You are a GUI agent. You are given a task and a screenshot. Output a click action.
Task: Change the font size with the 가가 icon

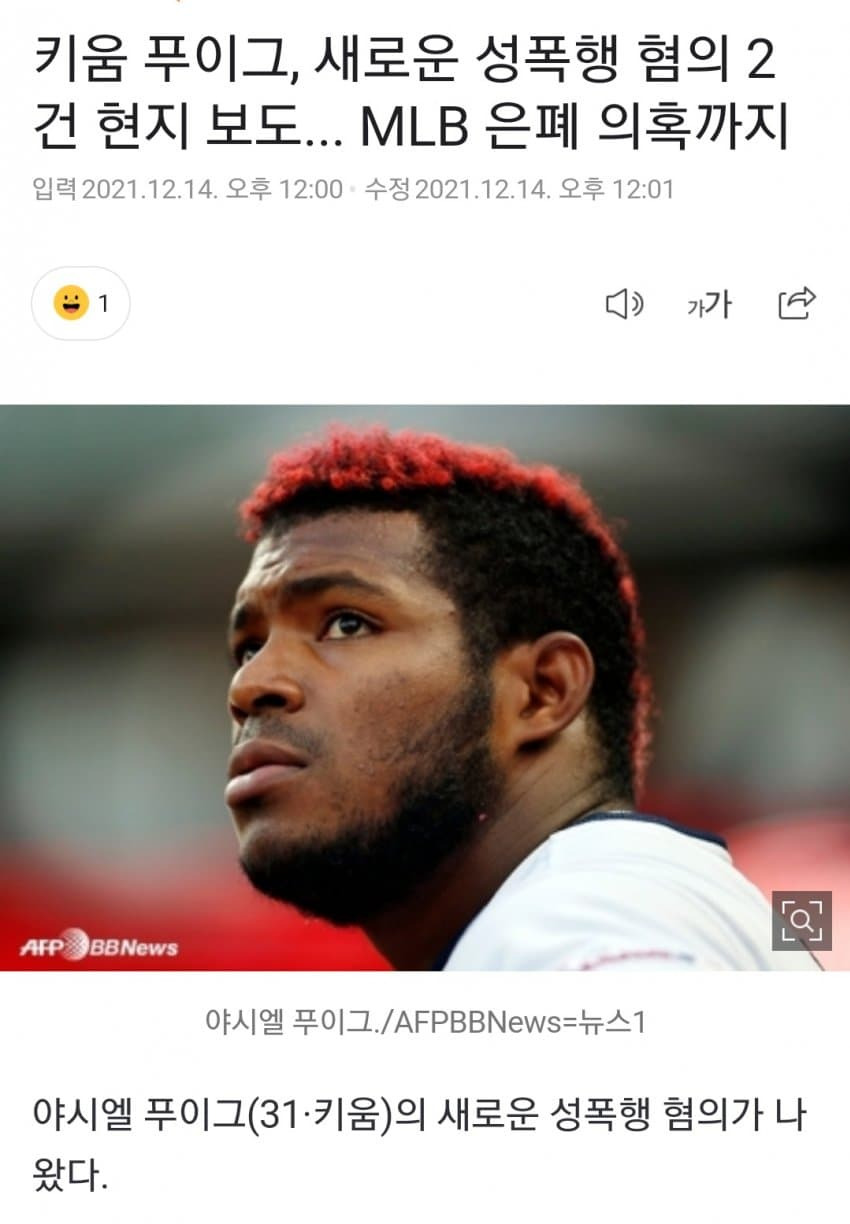(x=709, y=304)
